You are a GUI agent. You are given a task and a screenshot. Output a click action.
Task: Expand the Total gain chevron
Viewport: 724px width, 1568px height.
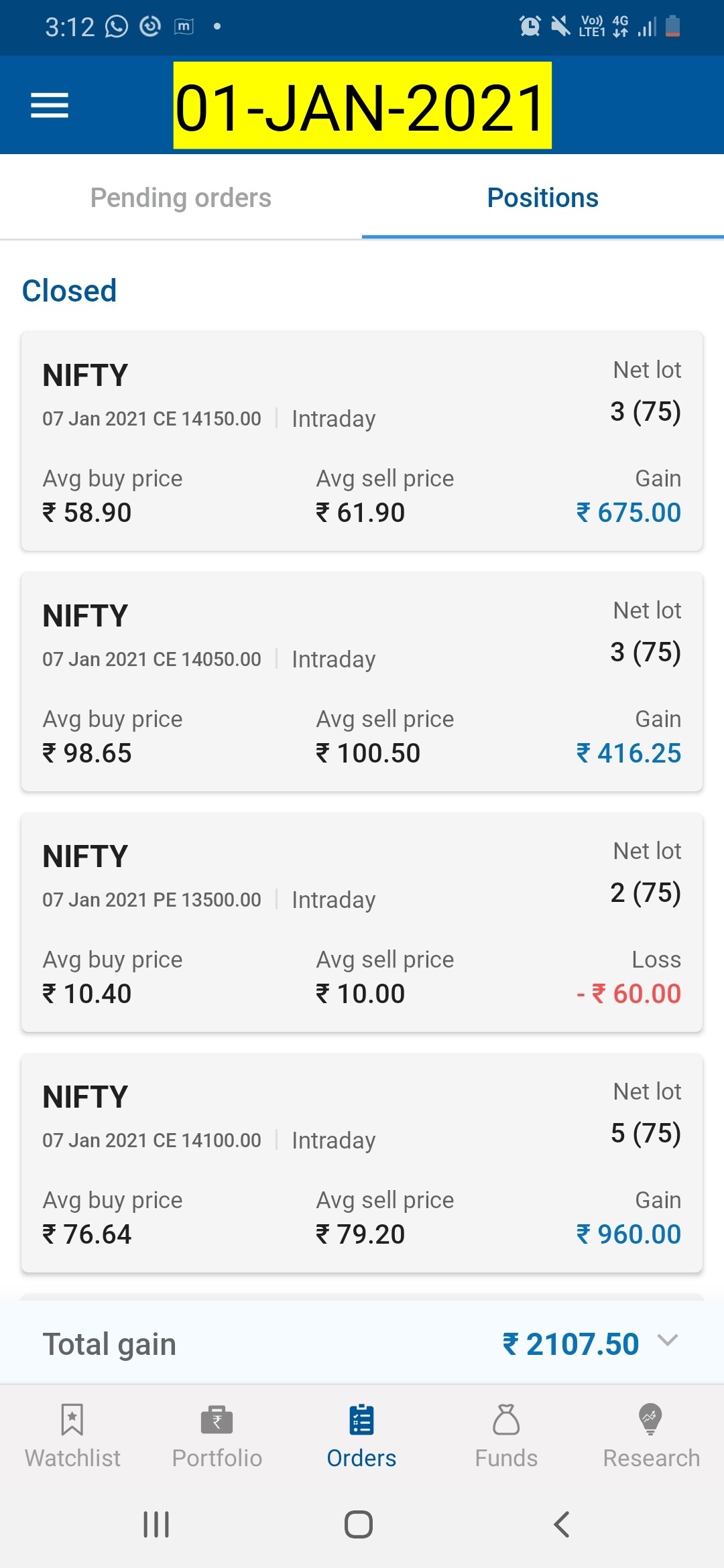(668, 1340)
